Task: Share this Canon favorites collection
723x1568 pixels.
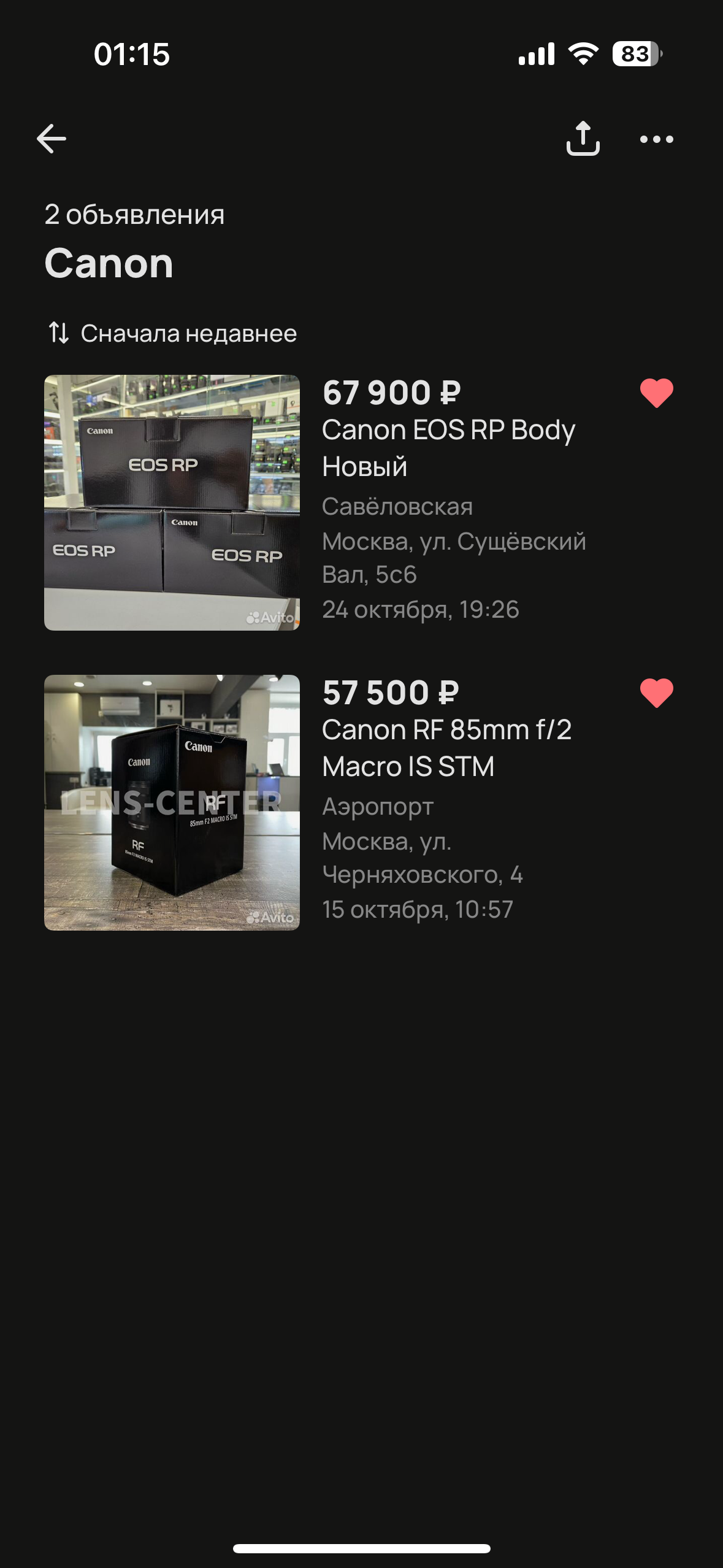Action: click(x=583, y=139)
